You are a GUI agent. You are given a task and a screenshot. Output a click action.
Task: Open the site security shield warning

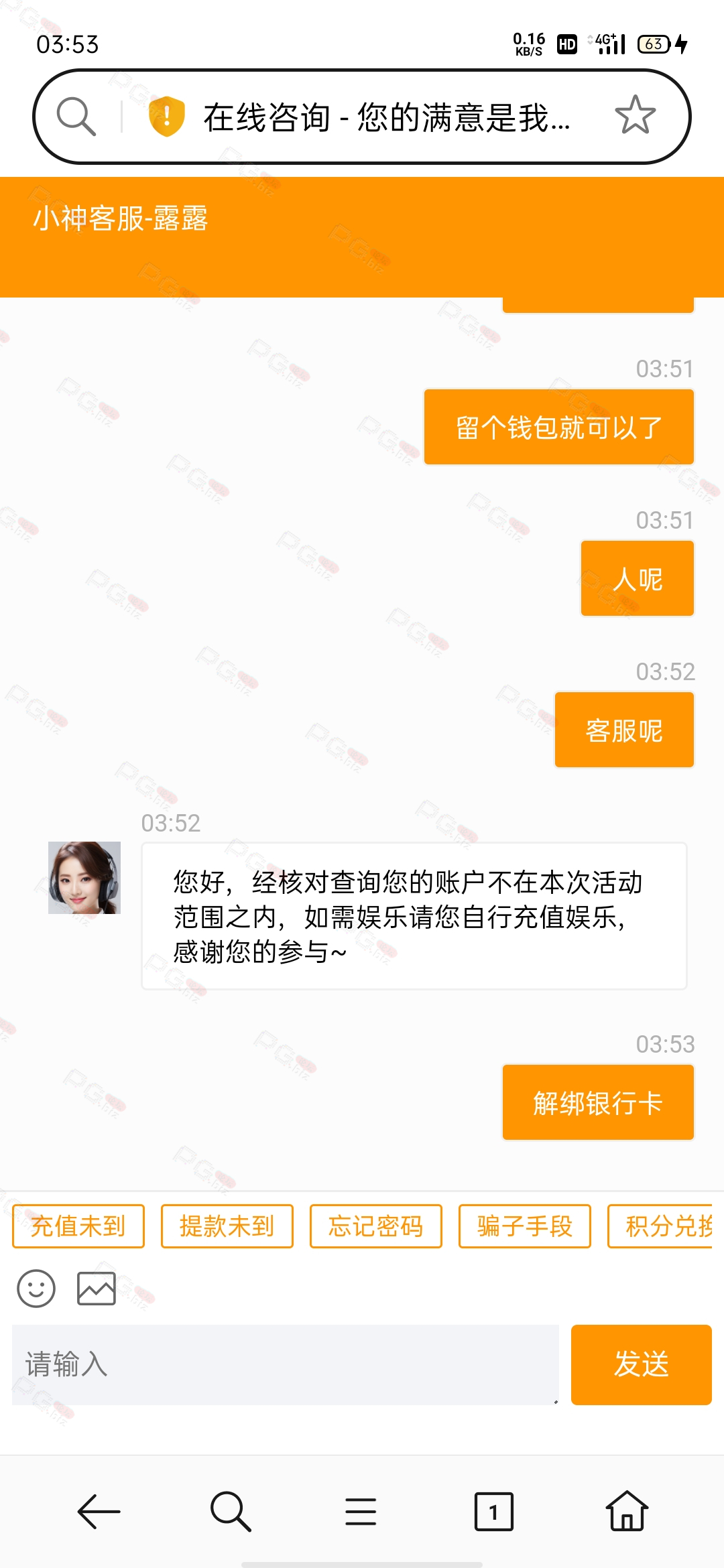[166, 117]
